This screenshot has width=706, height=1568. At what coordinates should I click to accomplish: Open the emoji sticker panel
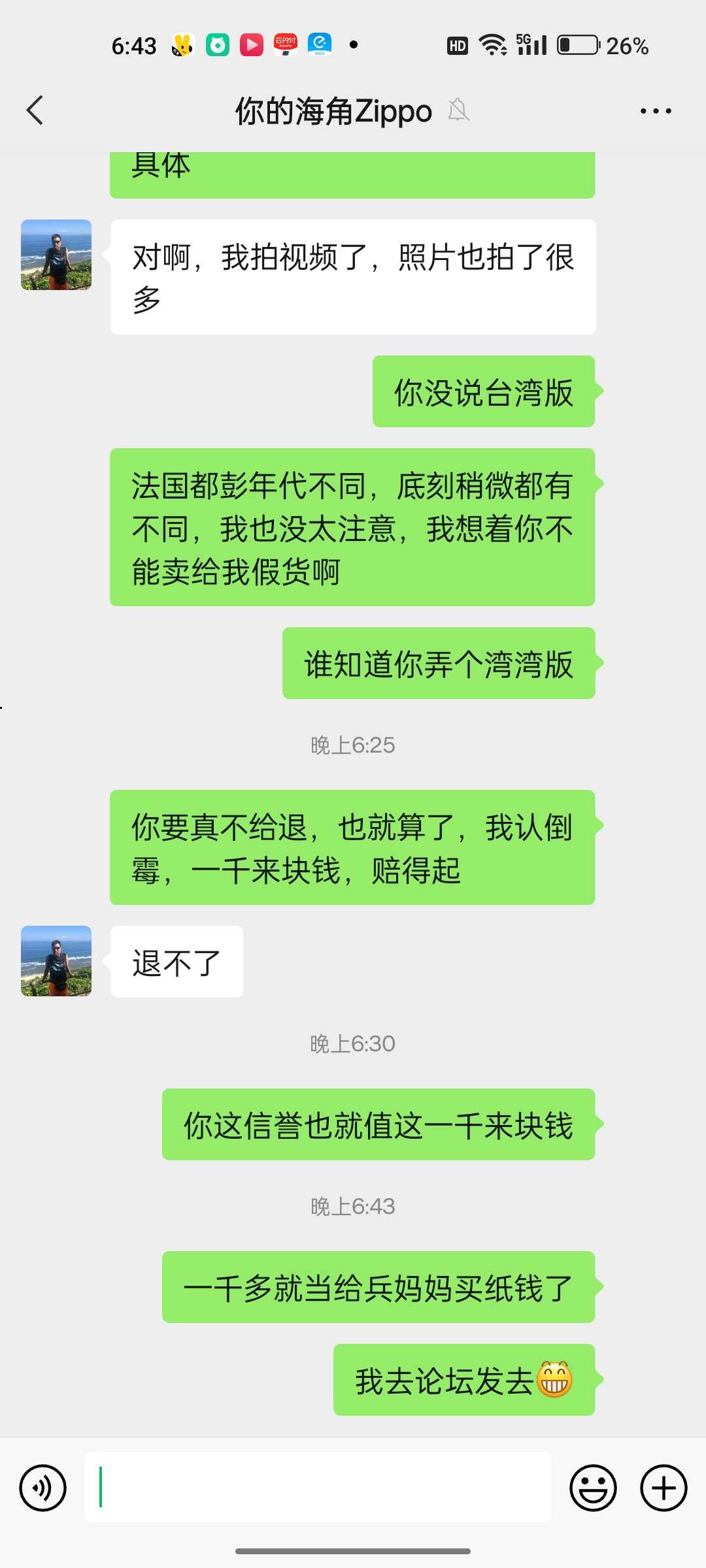593,1488
